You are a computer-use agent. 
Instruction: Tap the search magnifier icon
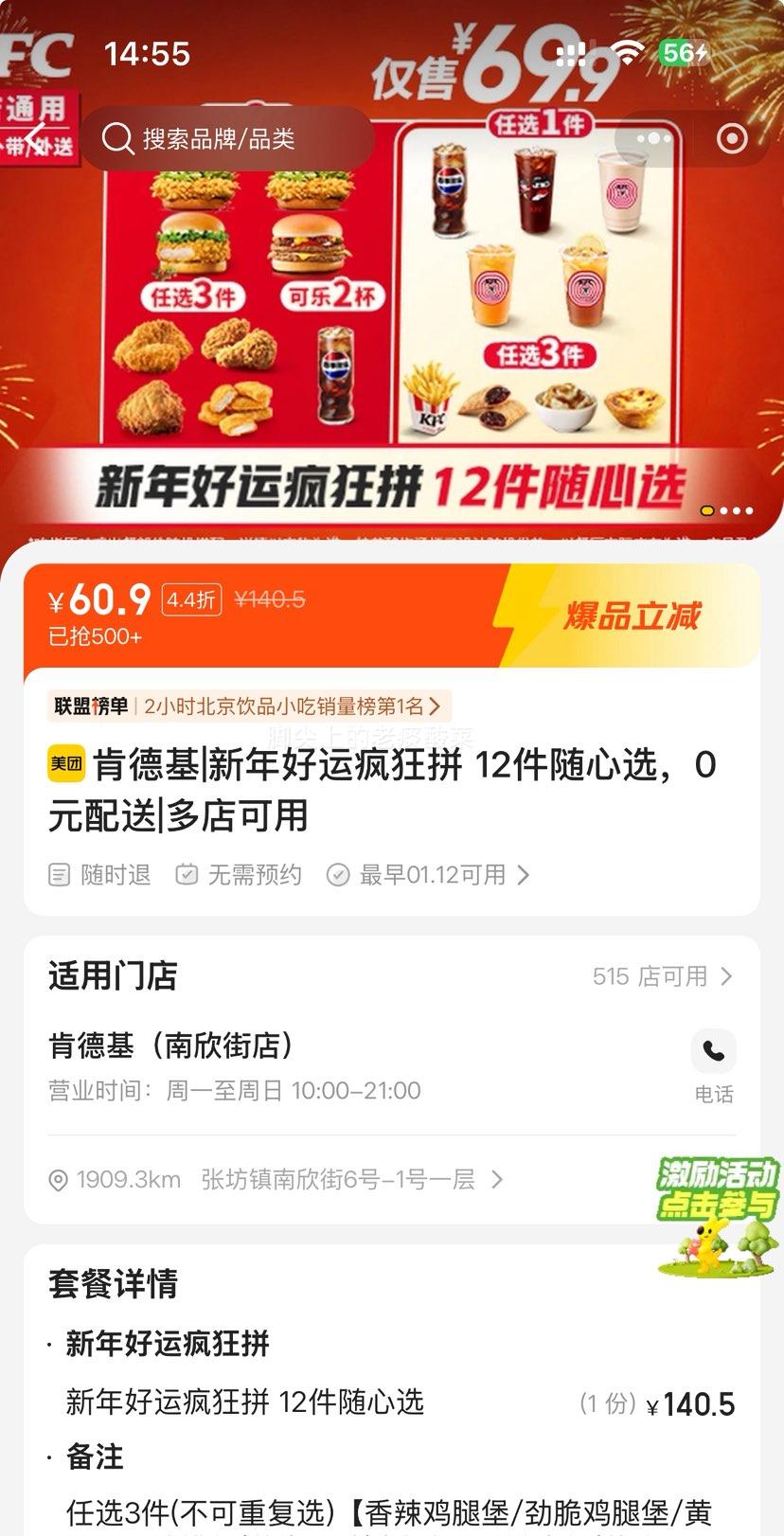(x=116, y=138)
